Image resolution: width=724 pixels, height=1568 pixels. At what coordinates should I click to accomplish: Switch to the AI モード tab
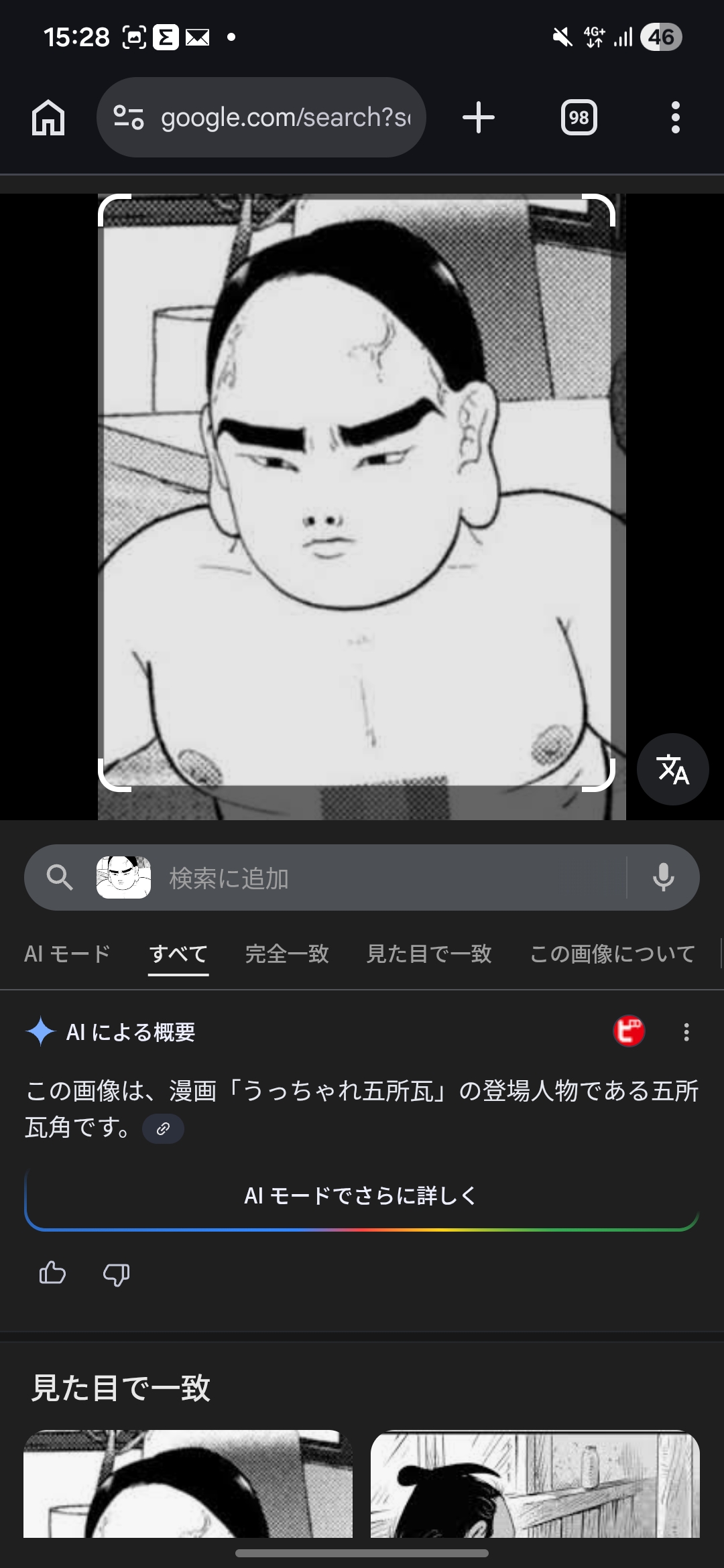(x=67, y=954)
